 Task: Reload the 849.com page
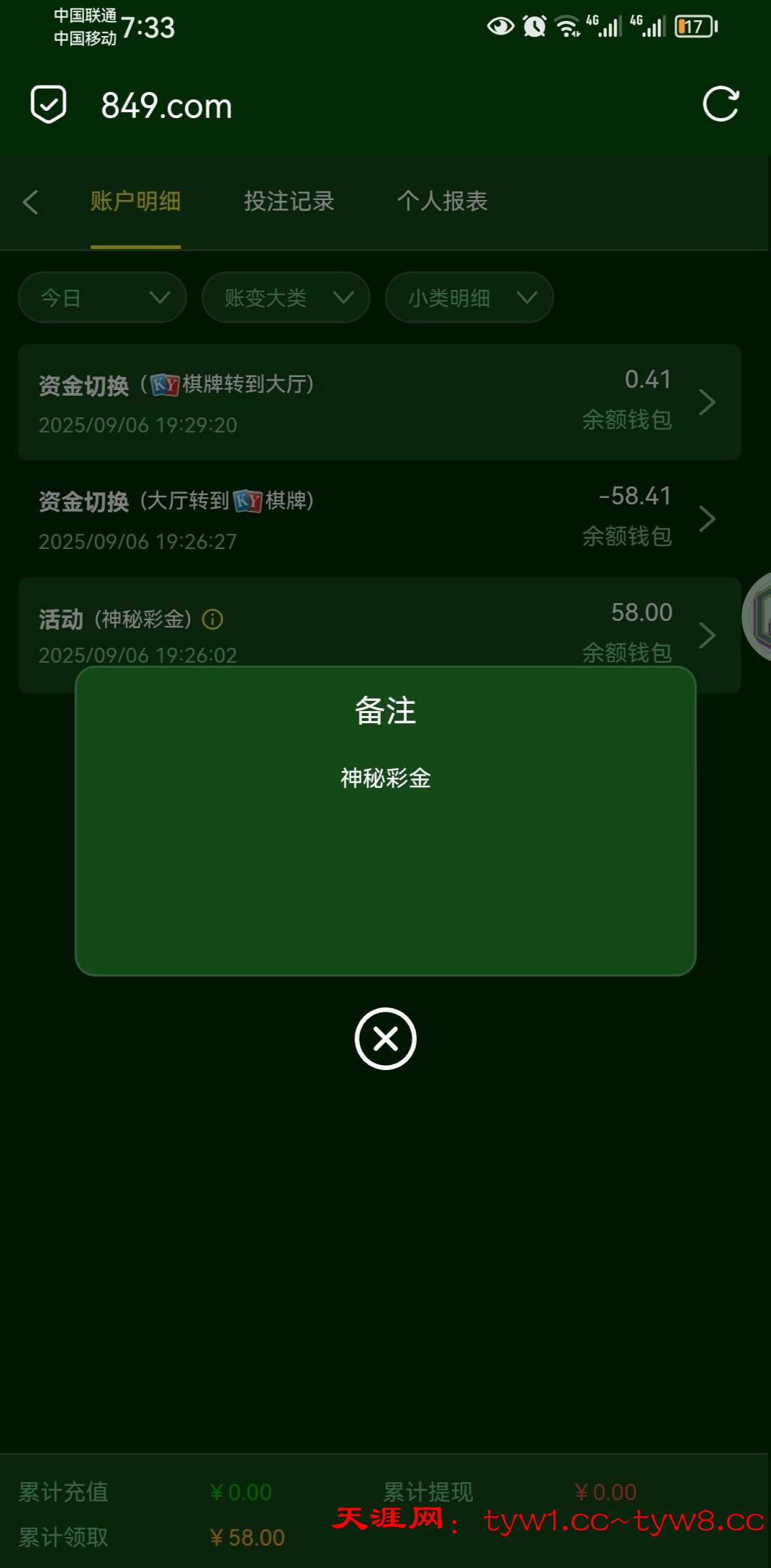(721, 104)
